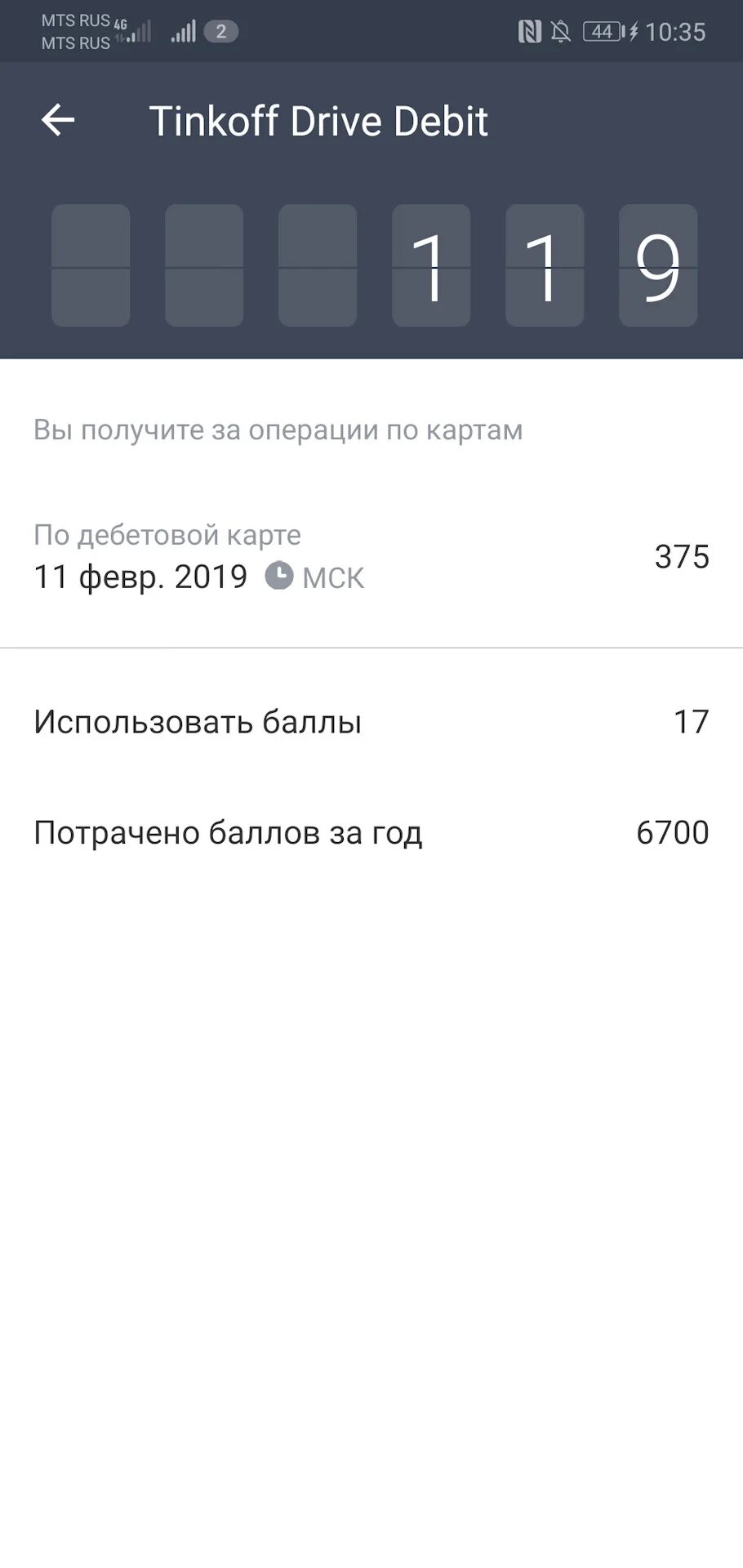743x1568 pixels.
Task: Tap the 6700 yearly spent value
Action: 672,832
